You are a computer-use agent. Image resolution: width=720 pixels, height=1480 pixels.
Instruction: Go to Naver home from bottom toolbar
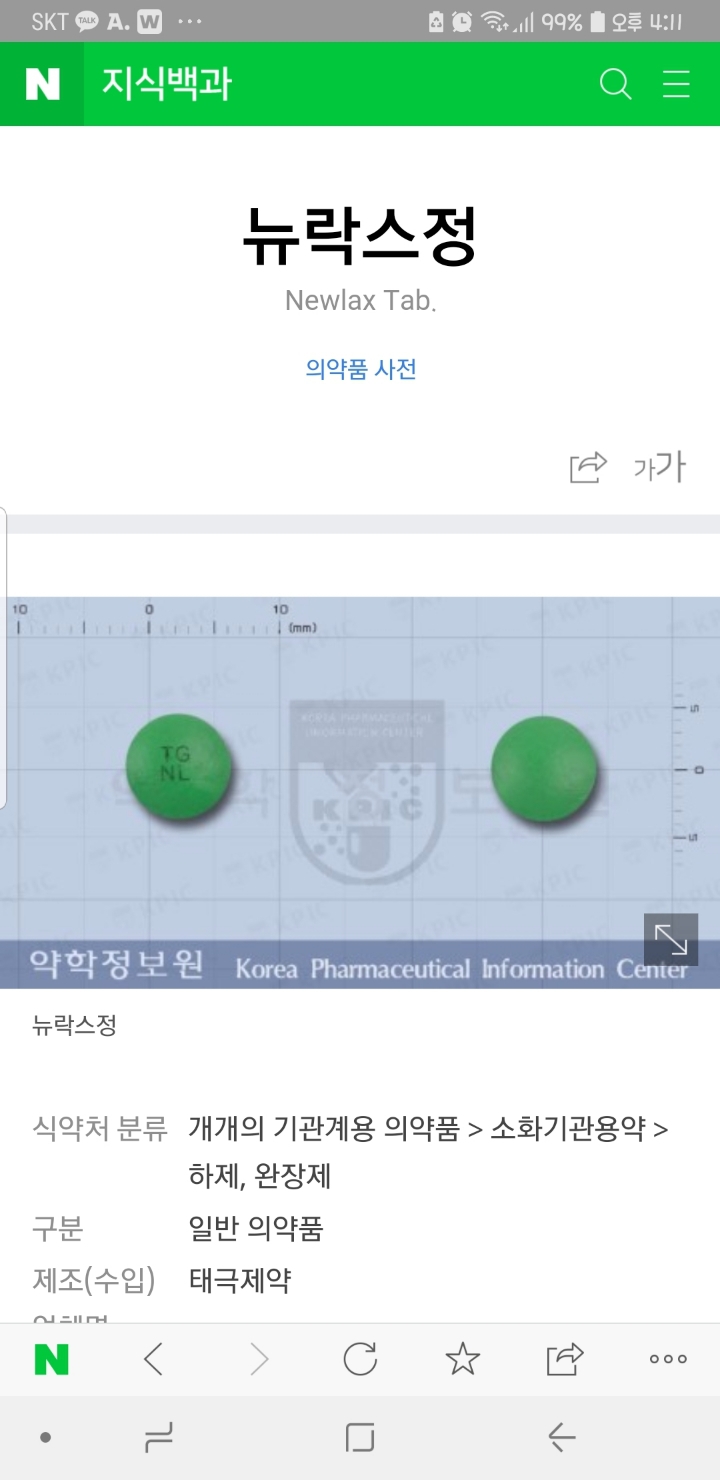[52, 1359]
